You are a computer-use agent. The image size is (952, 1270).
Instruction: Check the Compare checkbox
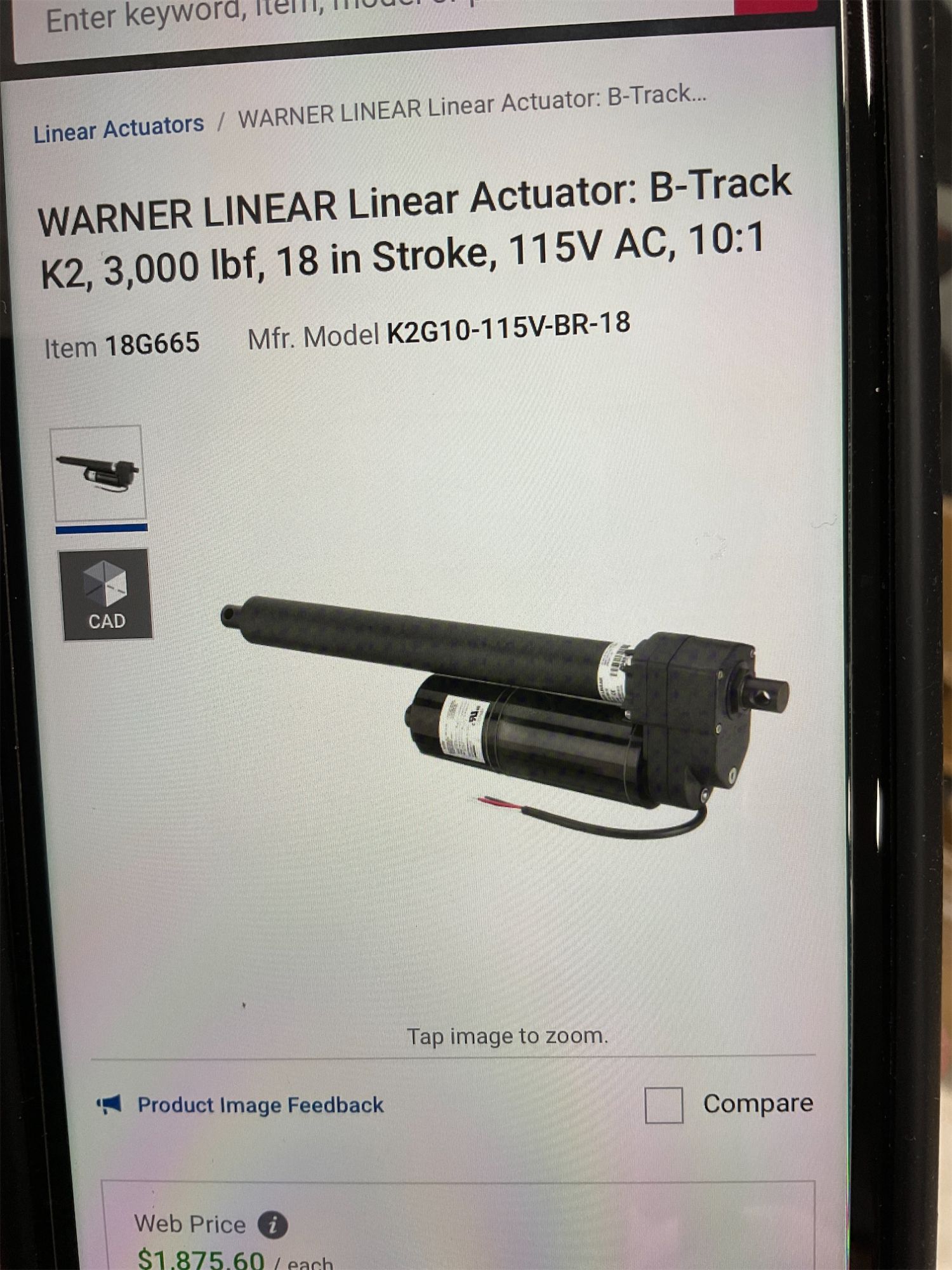664,1105
